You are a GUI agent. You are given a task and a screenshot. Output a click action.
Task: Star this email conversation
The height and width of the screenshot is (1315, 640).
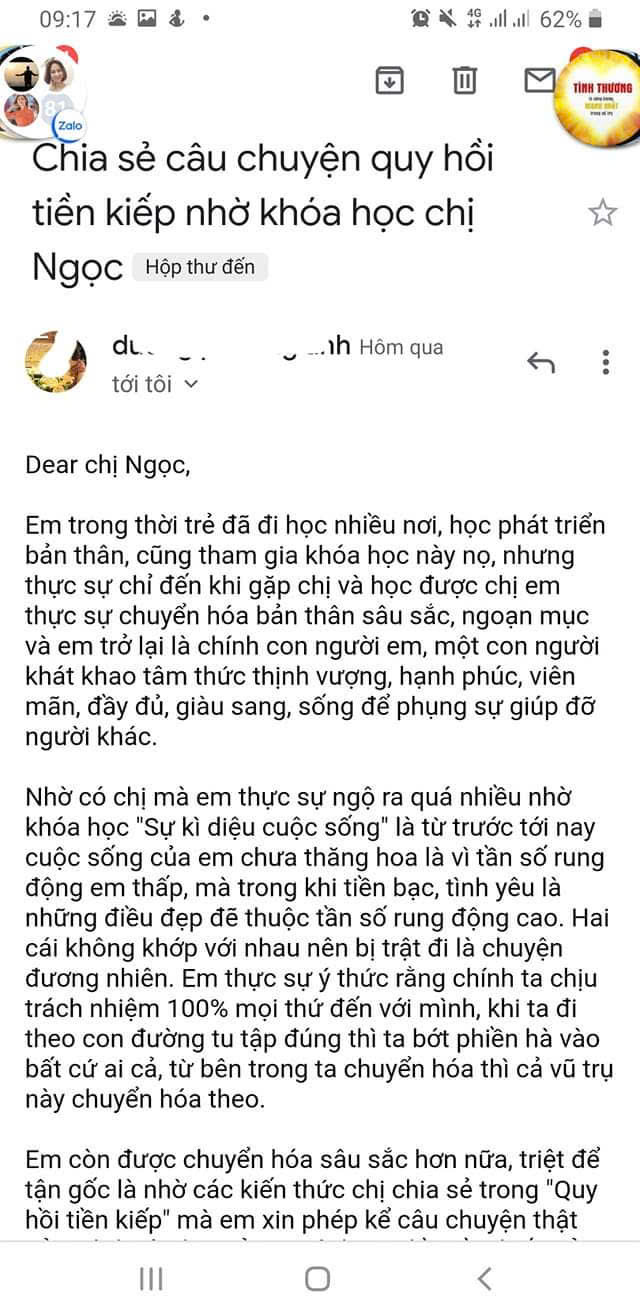(602, 212)
